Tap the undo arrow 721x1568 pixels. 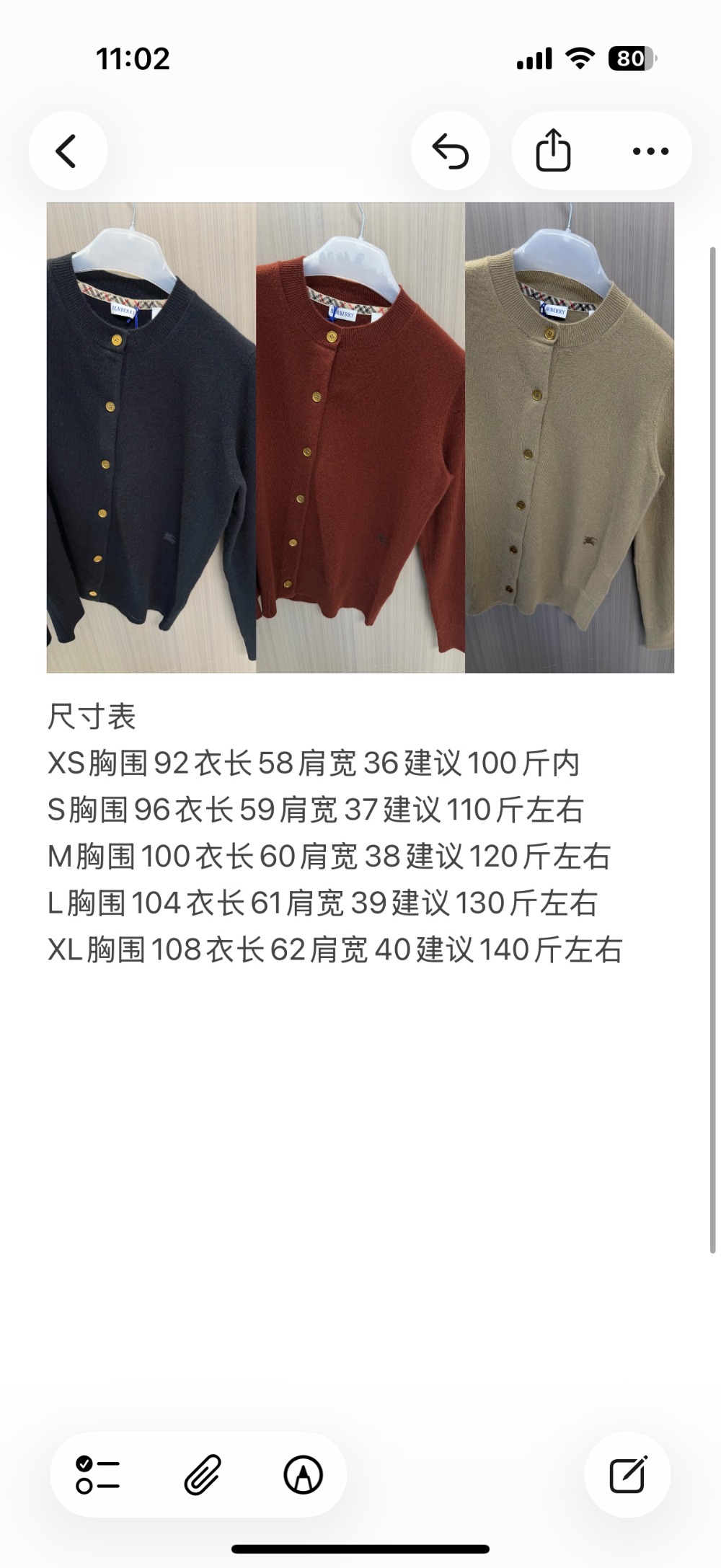(x=452, y=149)
